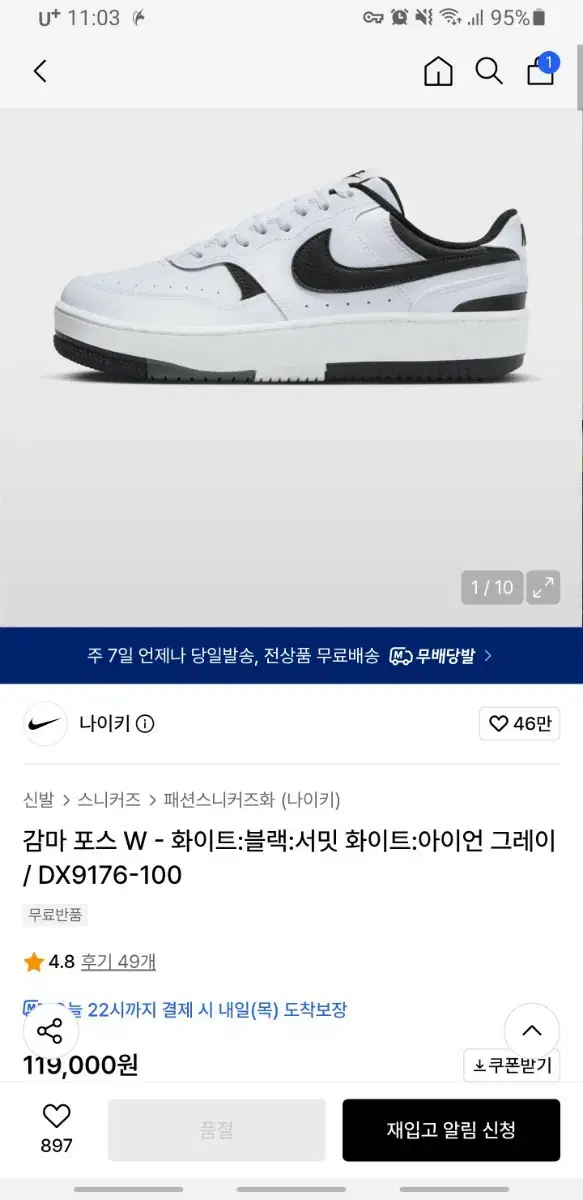View the 후기 49개 reviews

click(118, 962)
